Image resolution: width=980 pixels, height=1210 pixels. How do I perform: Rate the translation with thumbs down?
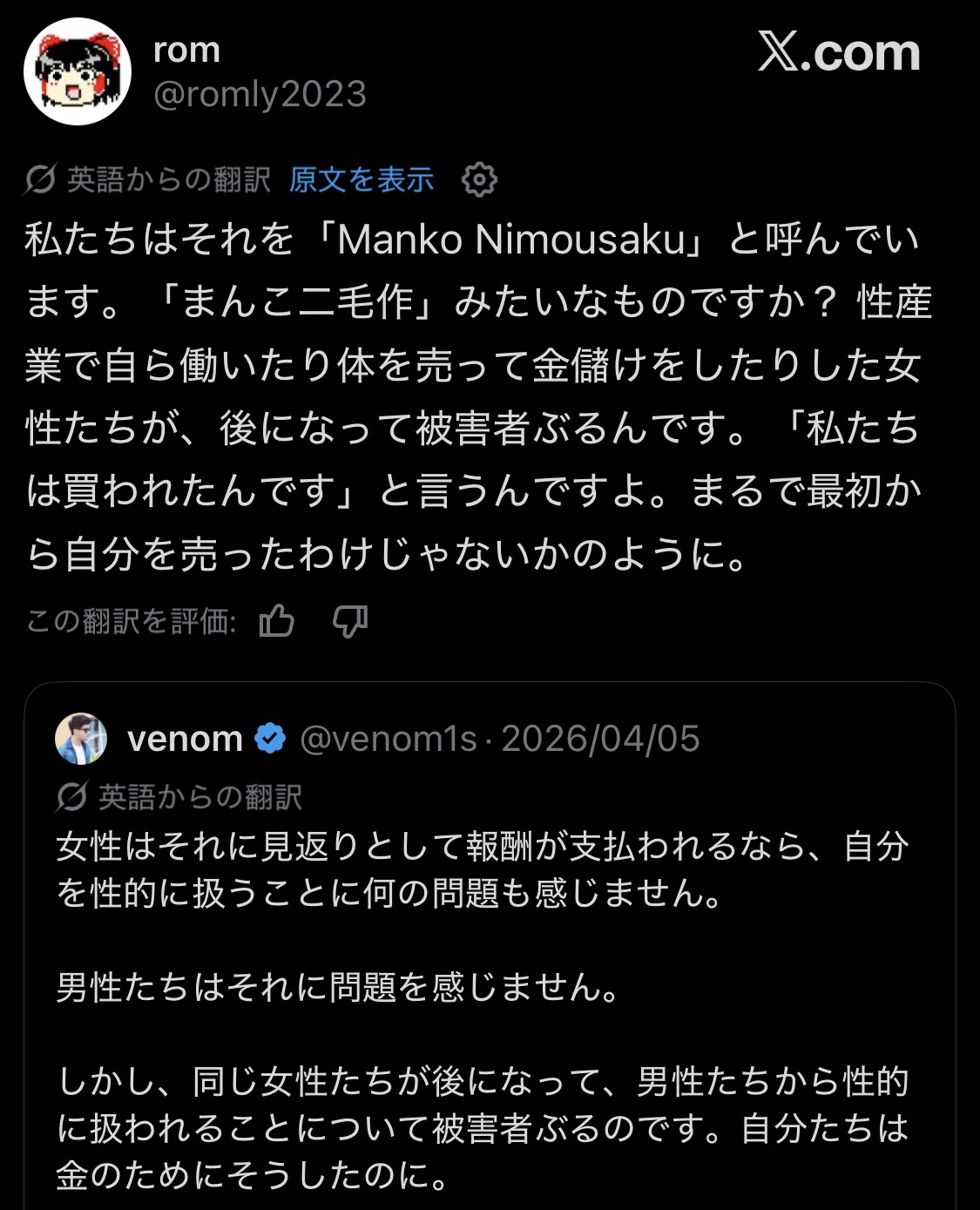(x=350, y=621)
